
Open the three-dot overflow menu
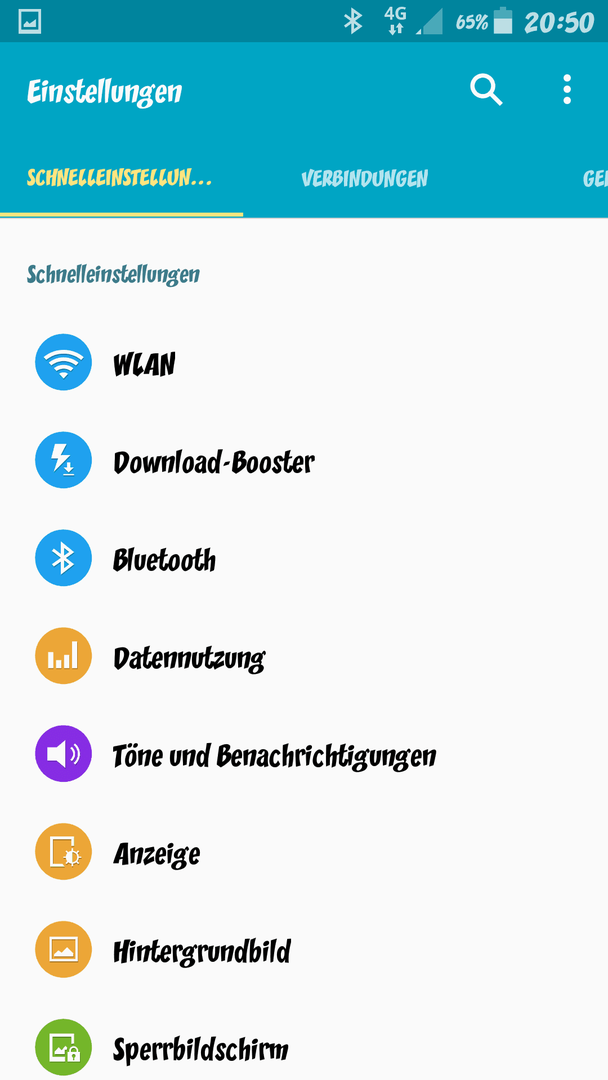[567, 90]
